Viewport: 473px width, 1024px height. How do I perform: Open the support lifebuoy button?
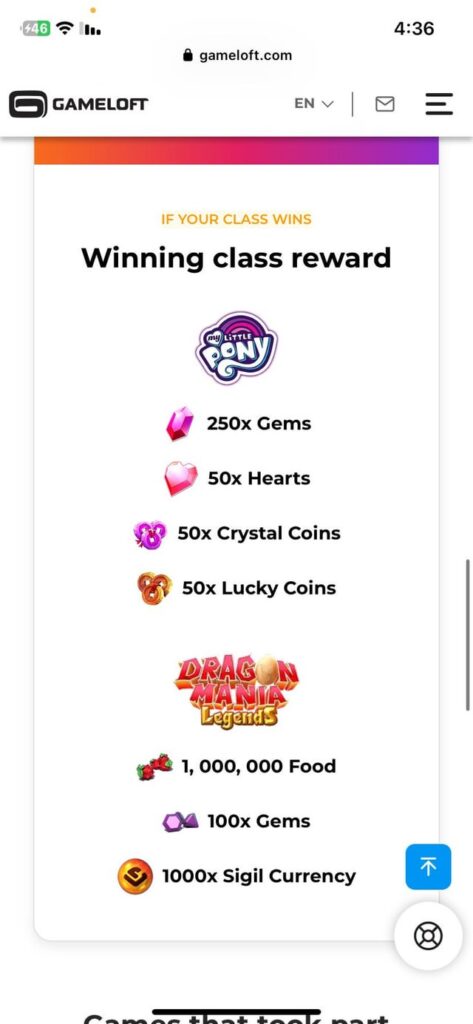pos(429,936)
